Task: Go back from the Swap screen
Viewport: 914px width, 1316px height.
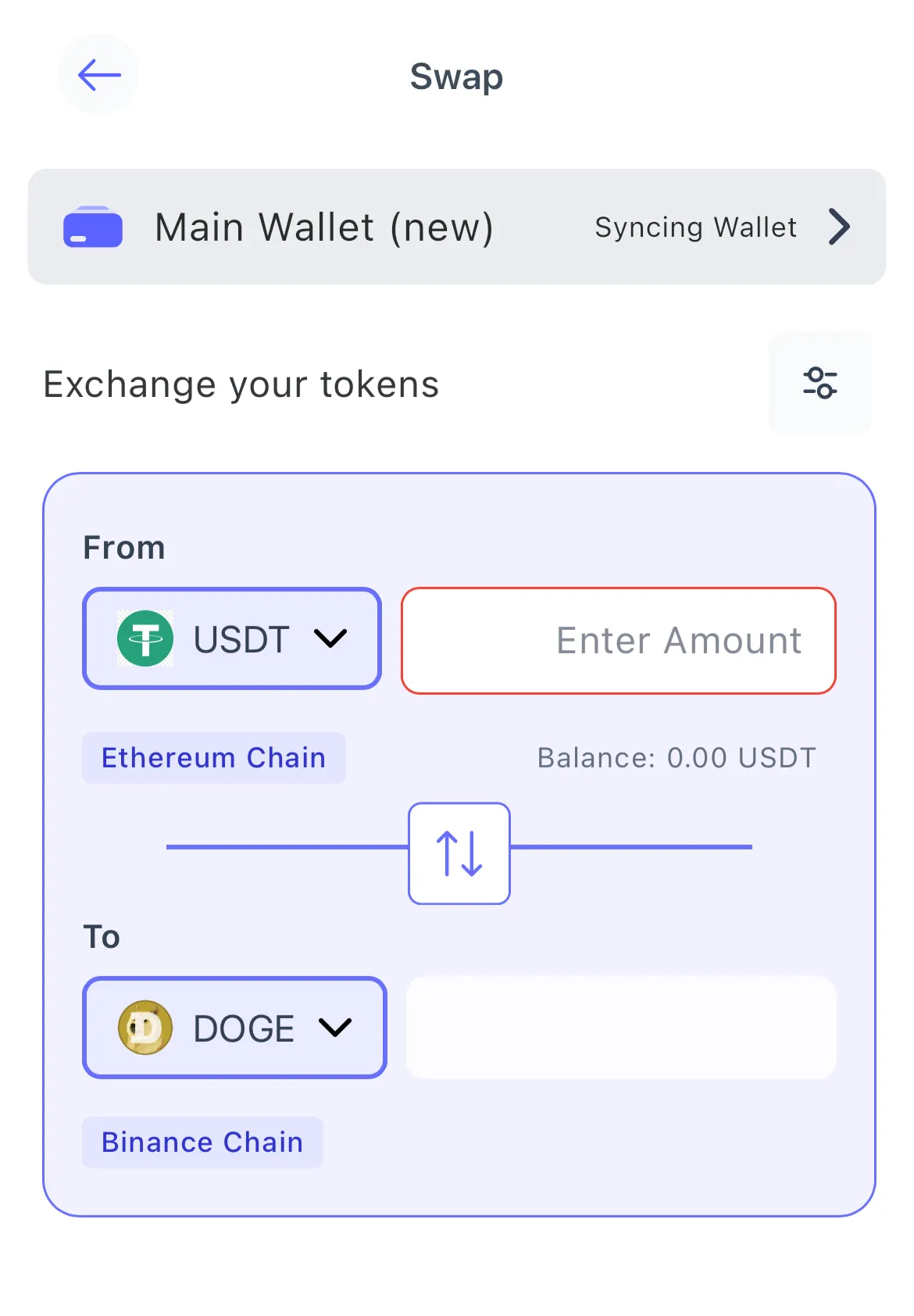Action: 99,75
